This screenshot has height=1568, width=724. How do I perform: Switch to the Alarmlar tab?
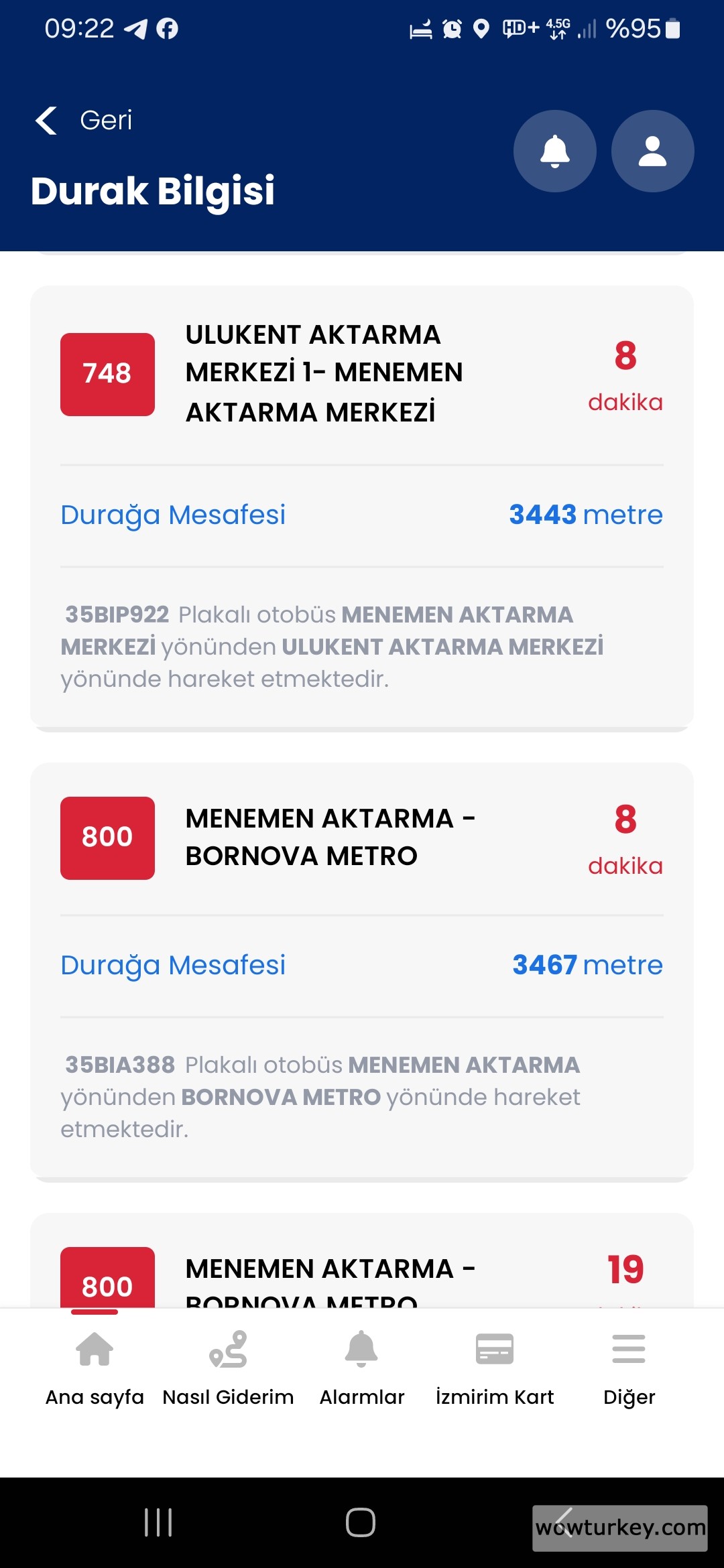click(361, 1367)
